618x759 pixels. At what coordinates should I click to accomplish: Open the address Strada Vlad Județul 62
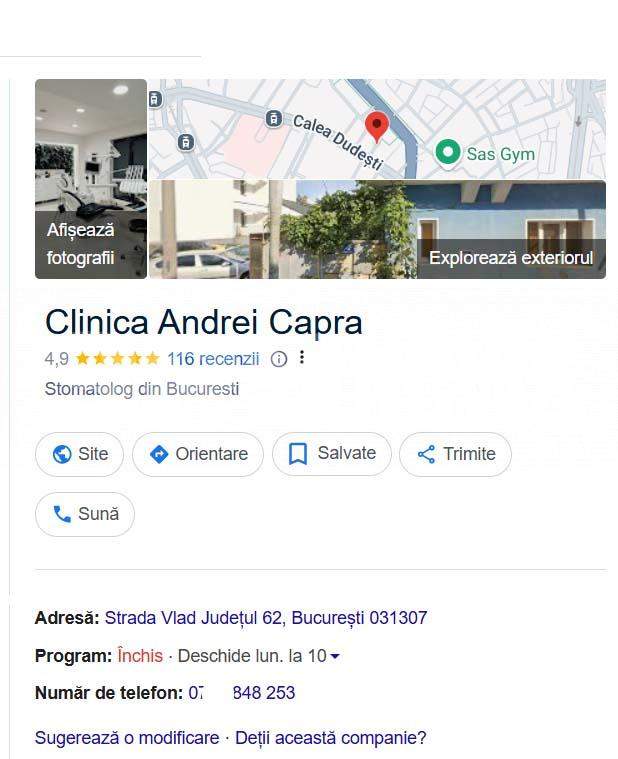tap(265, 618)
